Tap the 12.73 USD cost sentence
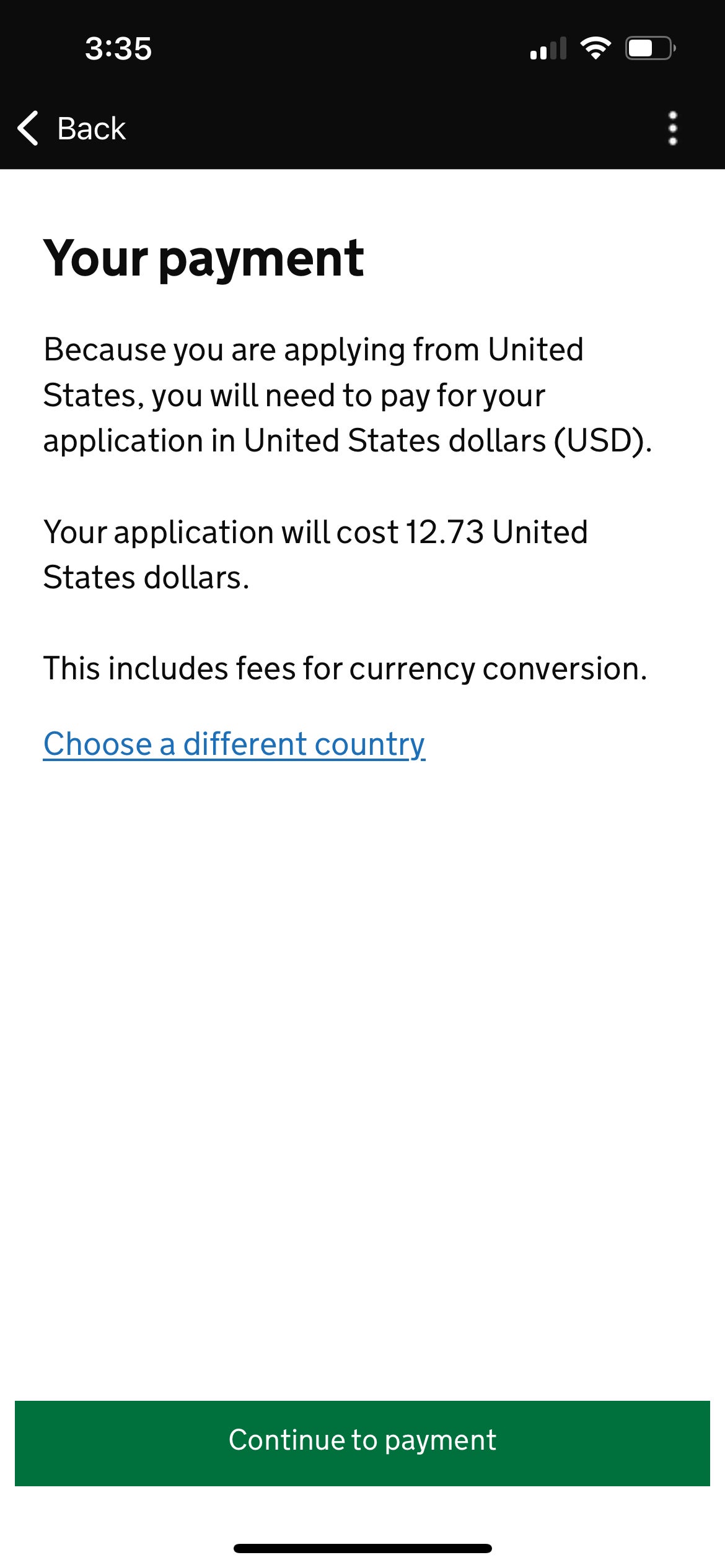The width and height of the screenshot is (725, 1568). coord(316,554)
